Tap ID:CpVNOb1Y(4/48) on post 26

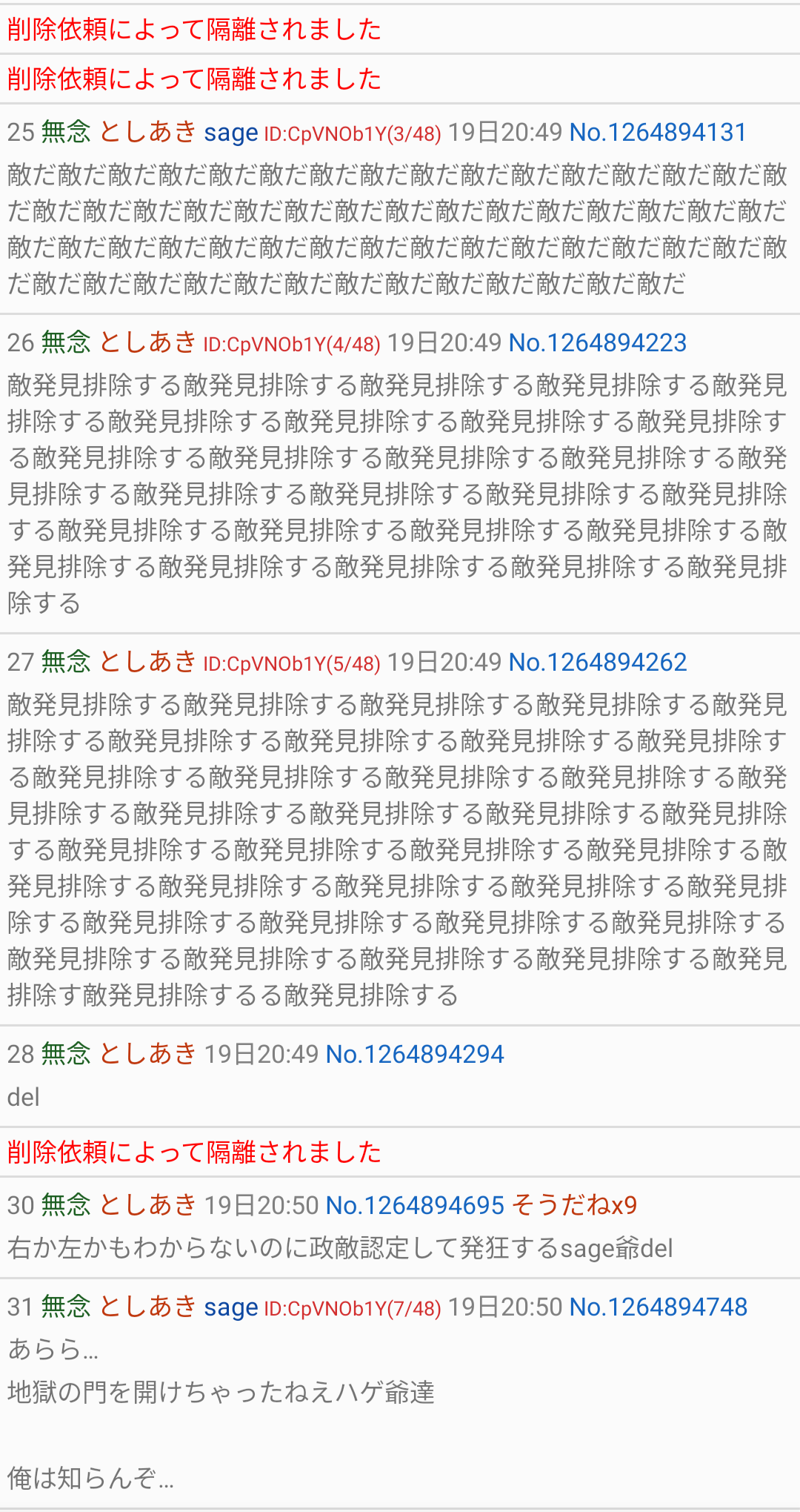click(292, 345)
